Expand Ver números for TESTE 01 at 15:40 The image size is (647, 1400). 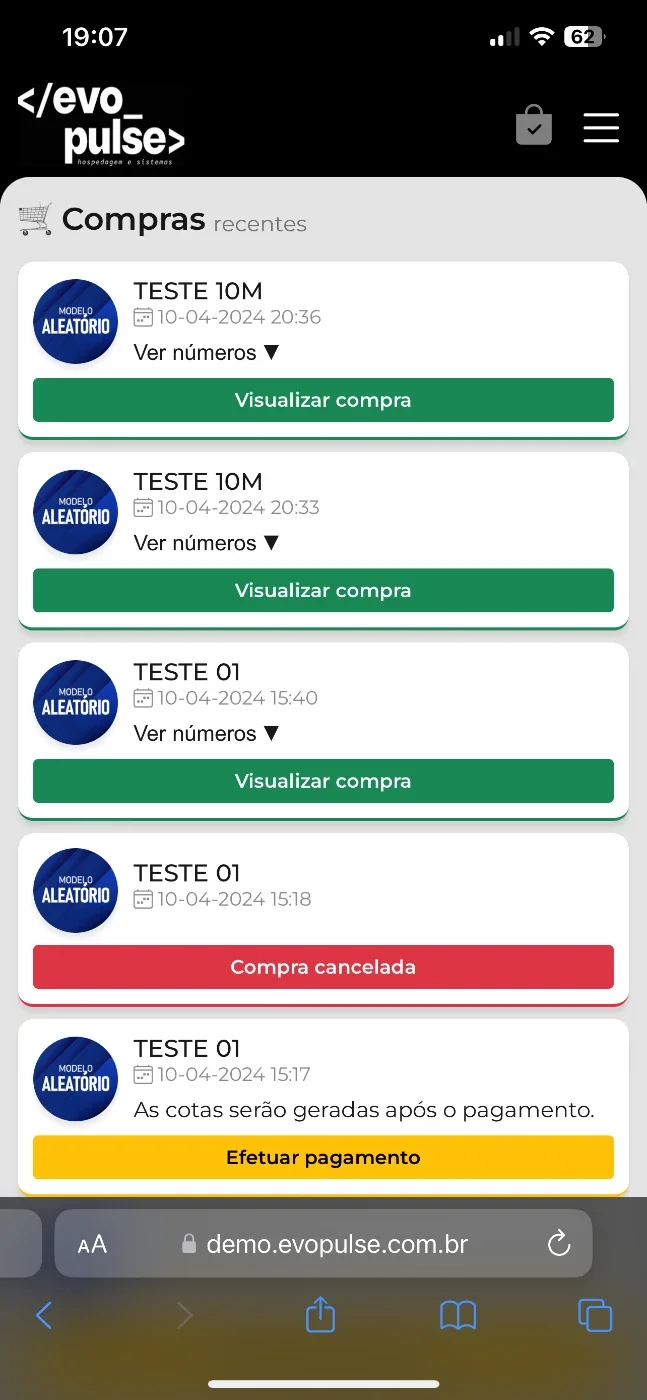(206, 734)
